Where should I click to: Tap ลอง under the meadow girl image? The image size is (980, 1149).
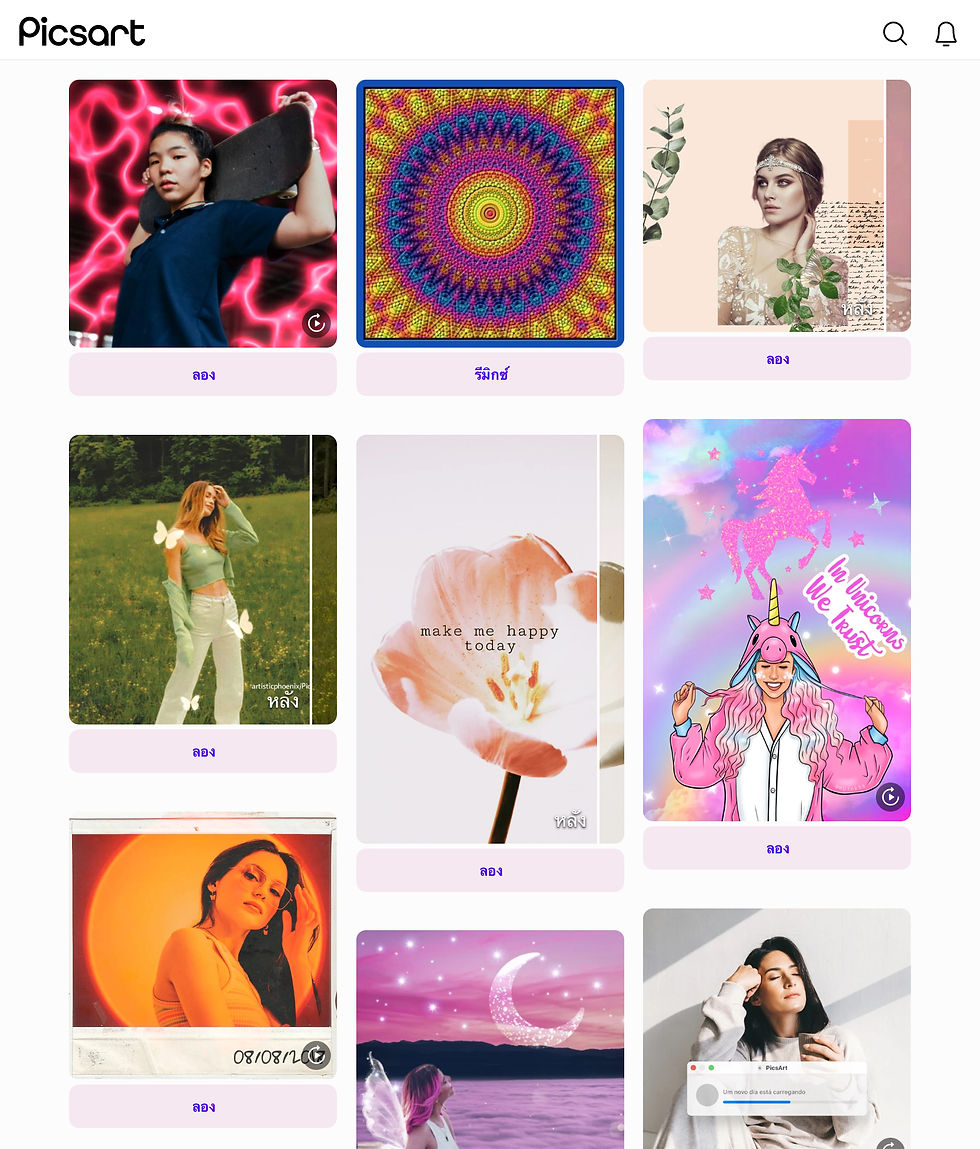[x=202, y=751]
